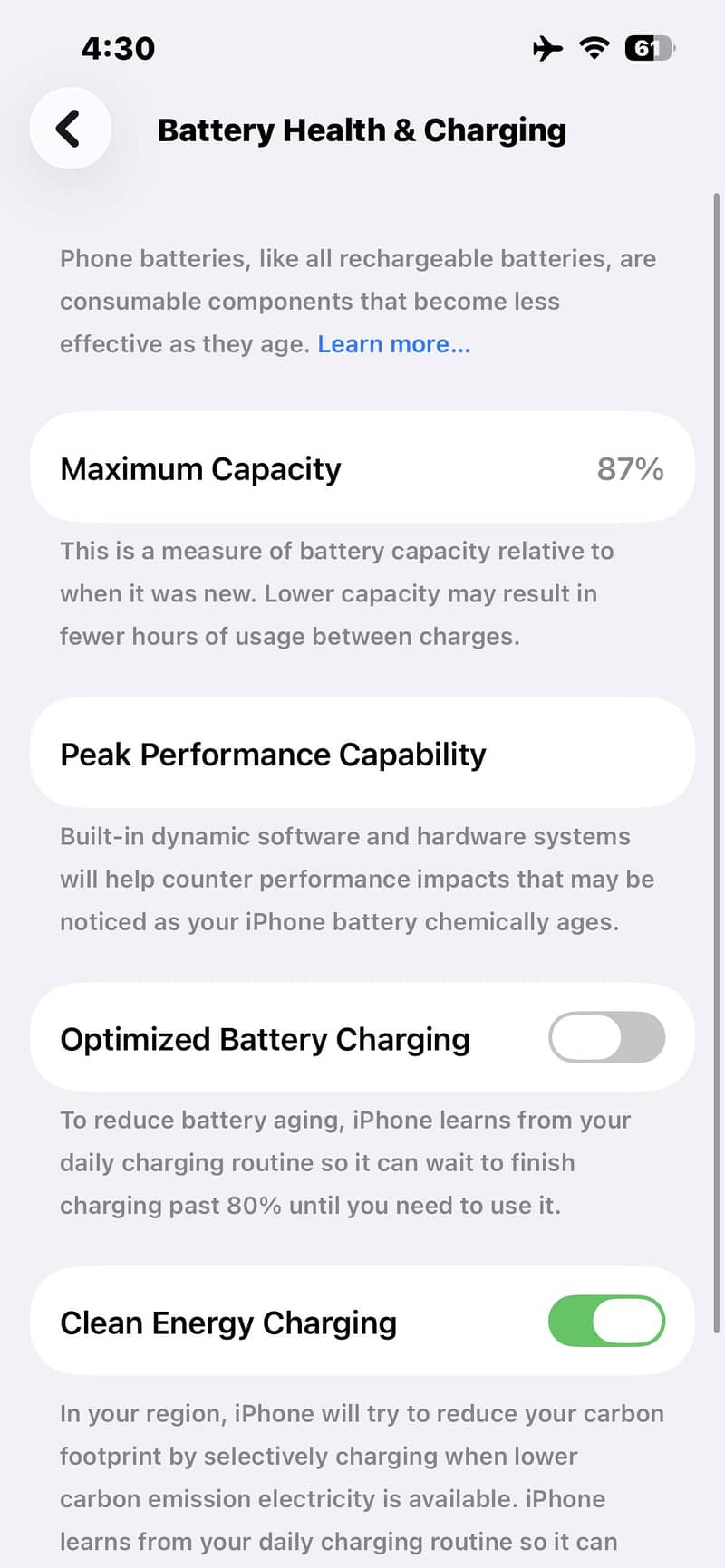This screenshot has width=725, height=1568.
Task: Enable Optimized Battery Charging
Action: [606, 1037]
